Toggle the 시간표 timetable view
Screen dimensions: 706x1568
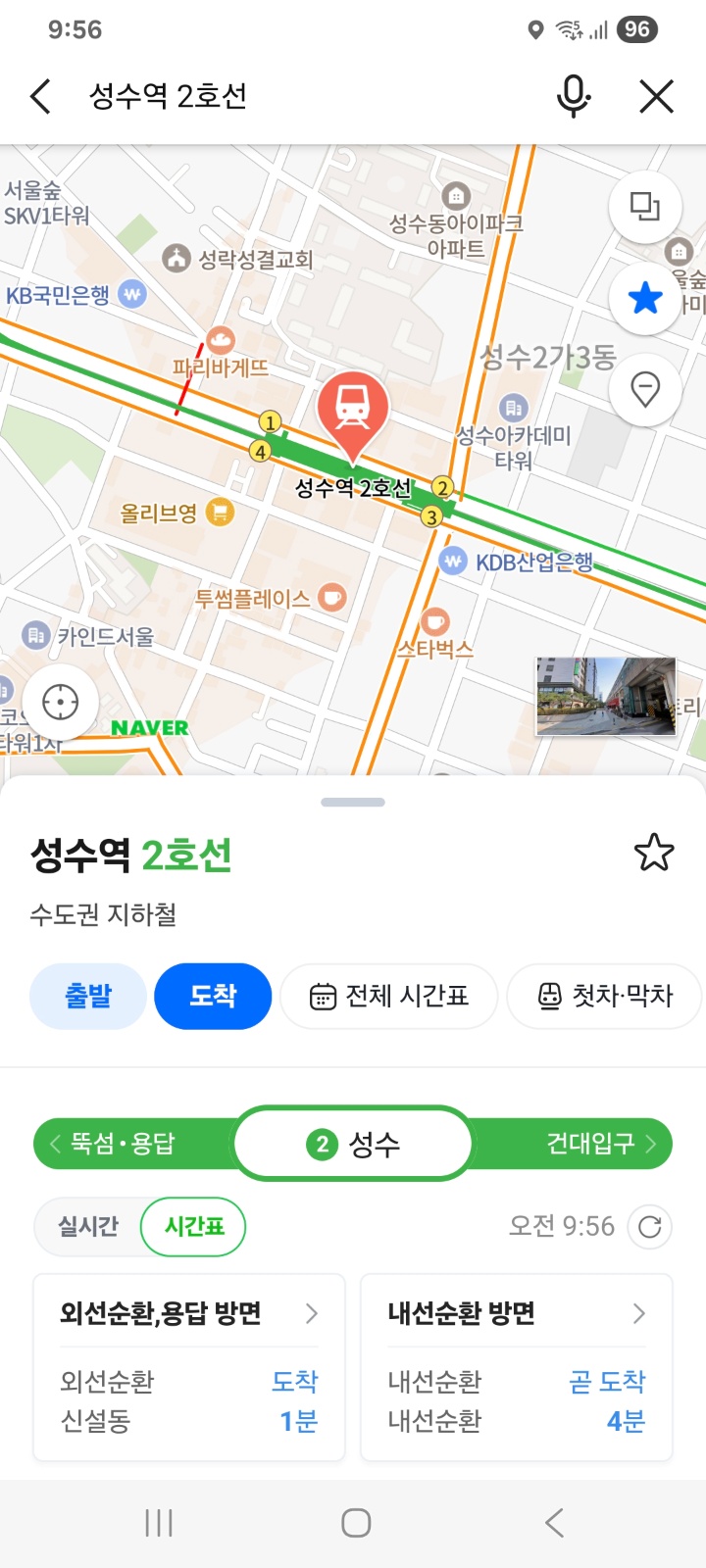click(193, 1226)
